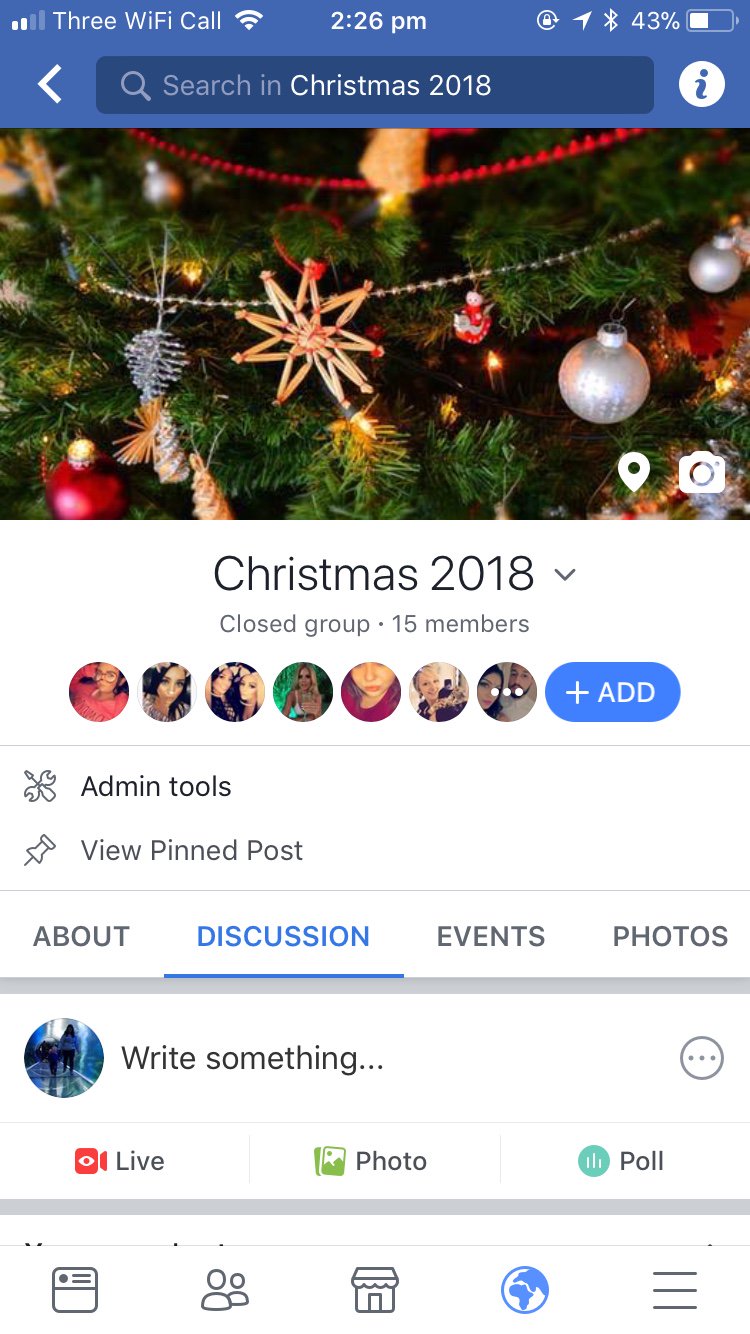This screenshot has height=1334, width=750.
Task: Tap the location pin on the cover photo
Action: pos(634,471)
